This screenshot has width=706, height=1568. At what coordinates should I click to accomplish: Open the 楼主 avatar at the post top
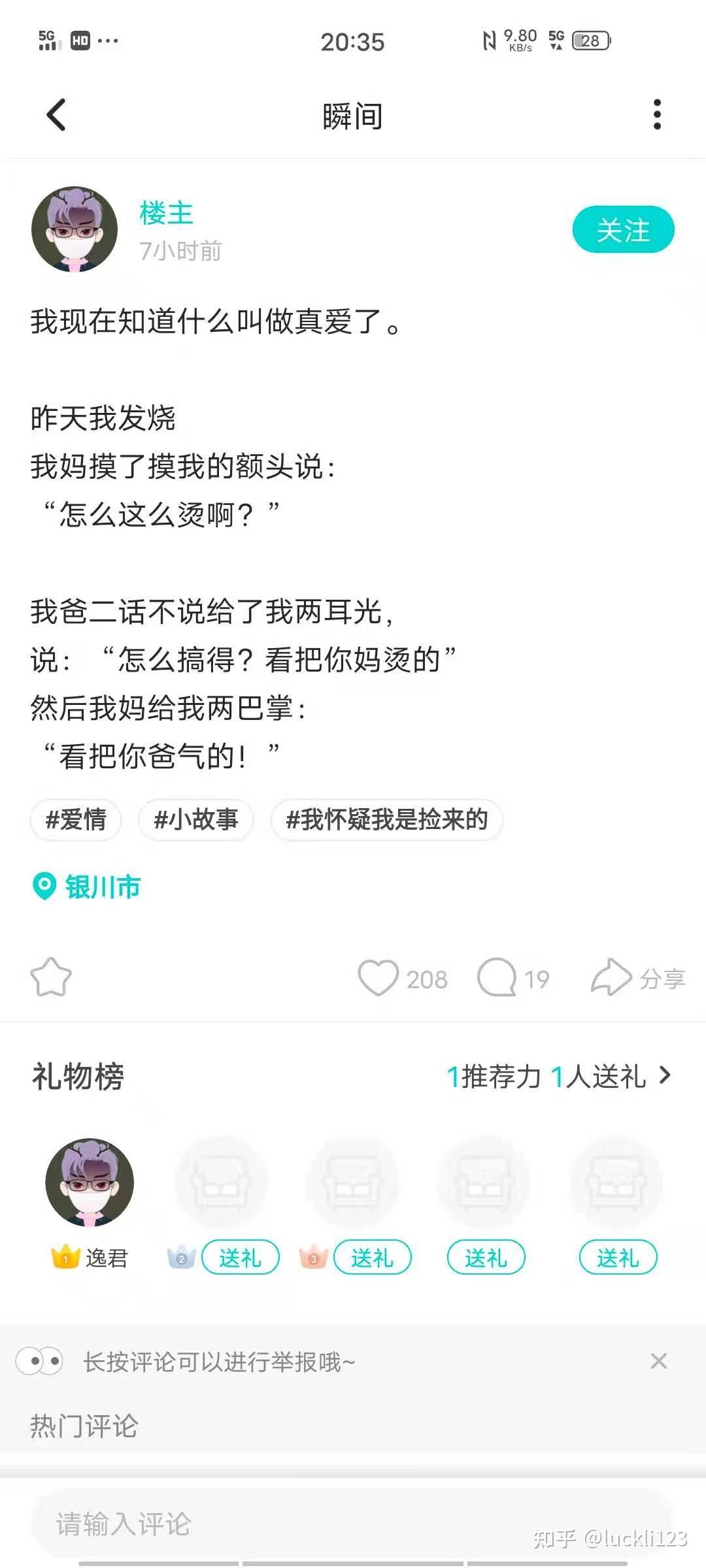click(75, 229)
